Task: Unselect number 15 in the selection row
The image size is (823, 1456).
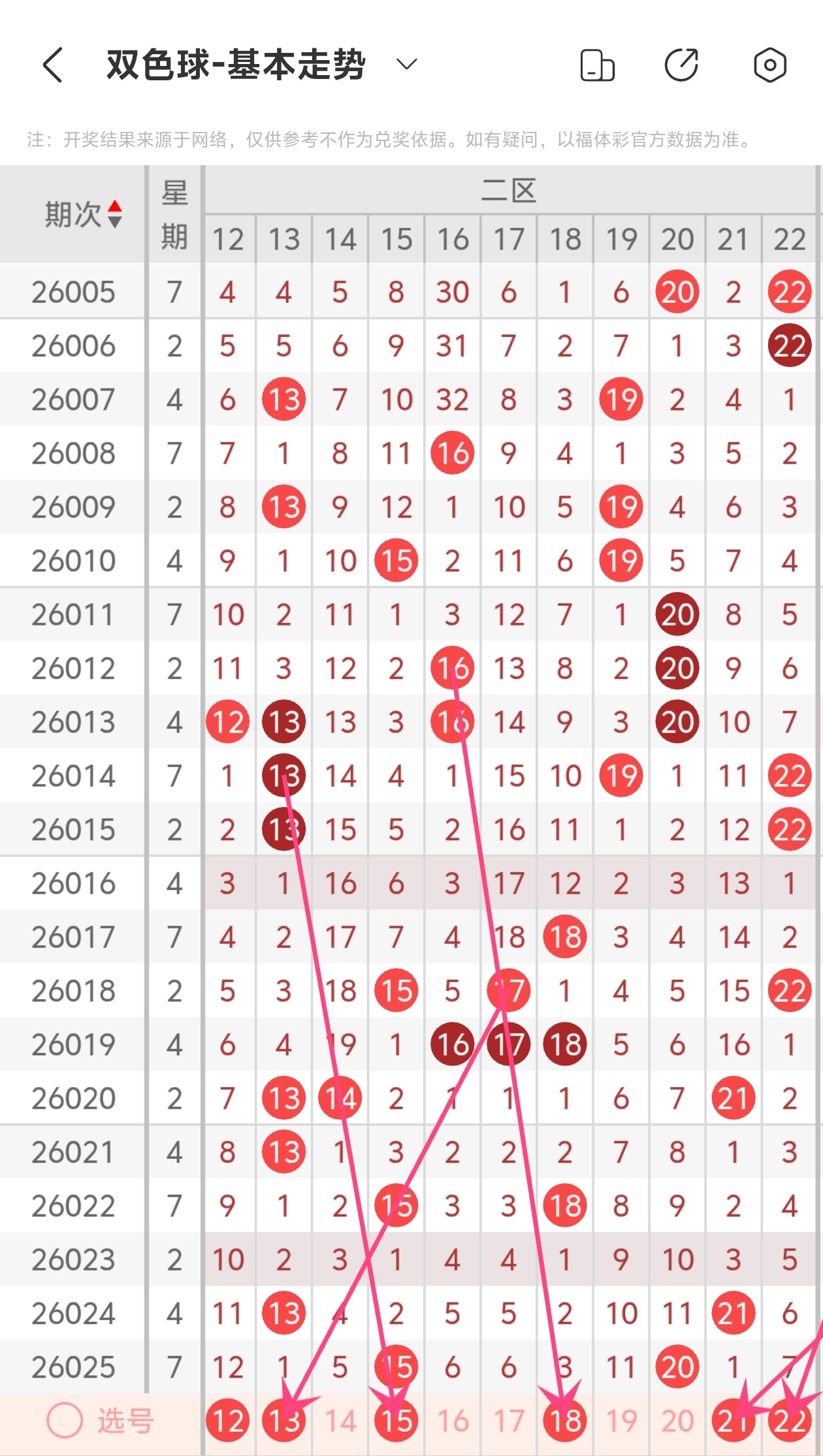Action: (396, 1421)
